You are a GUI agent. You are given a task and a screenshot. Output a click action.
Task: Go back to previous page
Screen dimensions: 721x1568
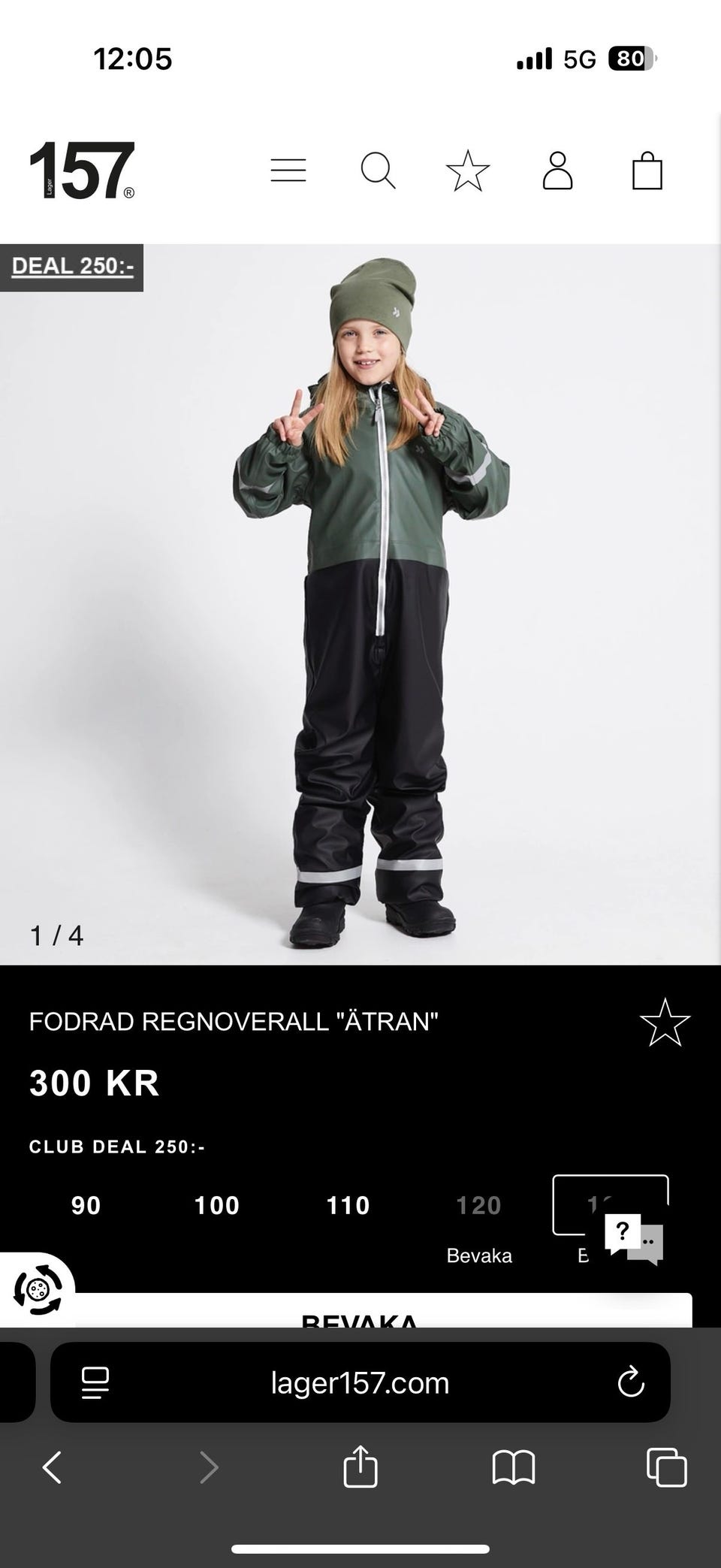pyautogui.click(x=52, y=1467)
